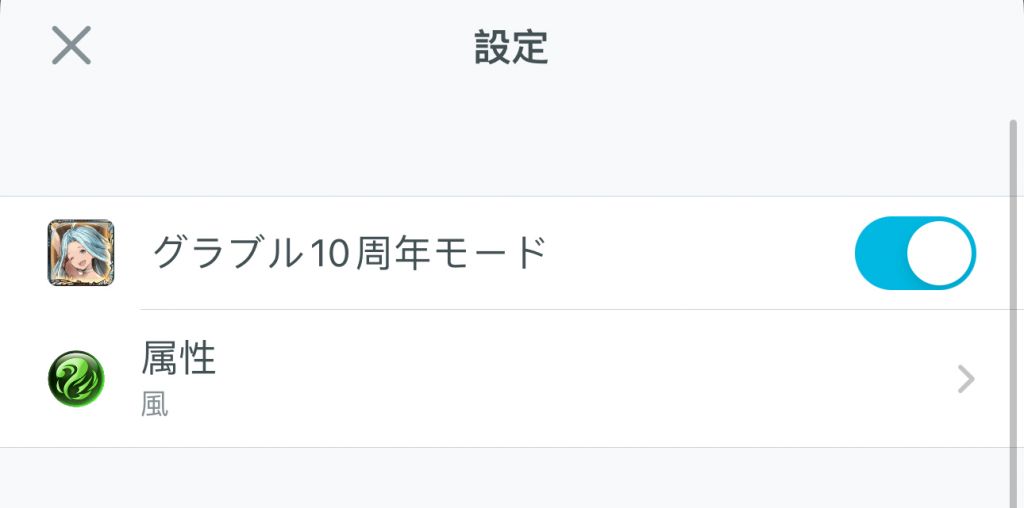Close the 設定 settings screen
The height and width of the screenshot is (508, 1024).
coord(71,46)
